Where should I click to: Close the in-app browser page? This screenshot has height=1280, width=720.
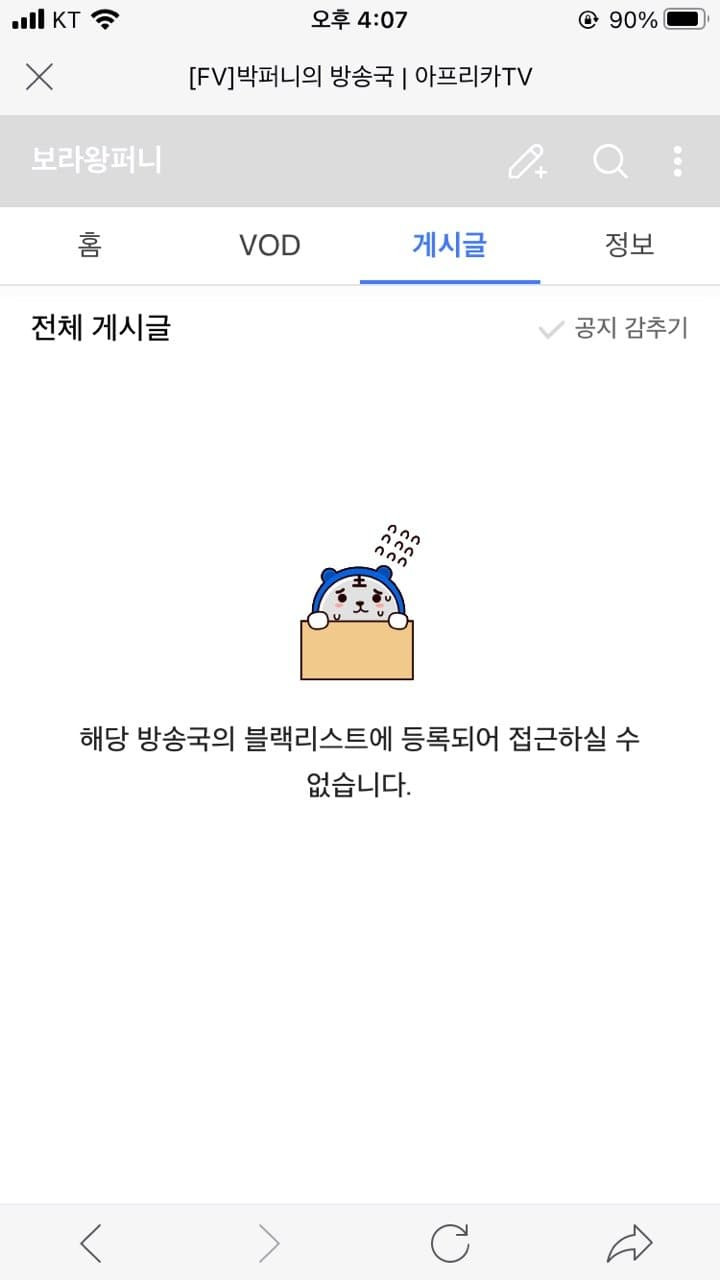[x=39, y=77]
